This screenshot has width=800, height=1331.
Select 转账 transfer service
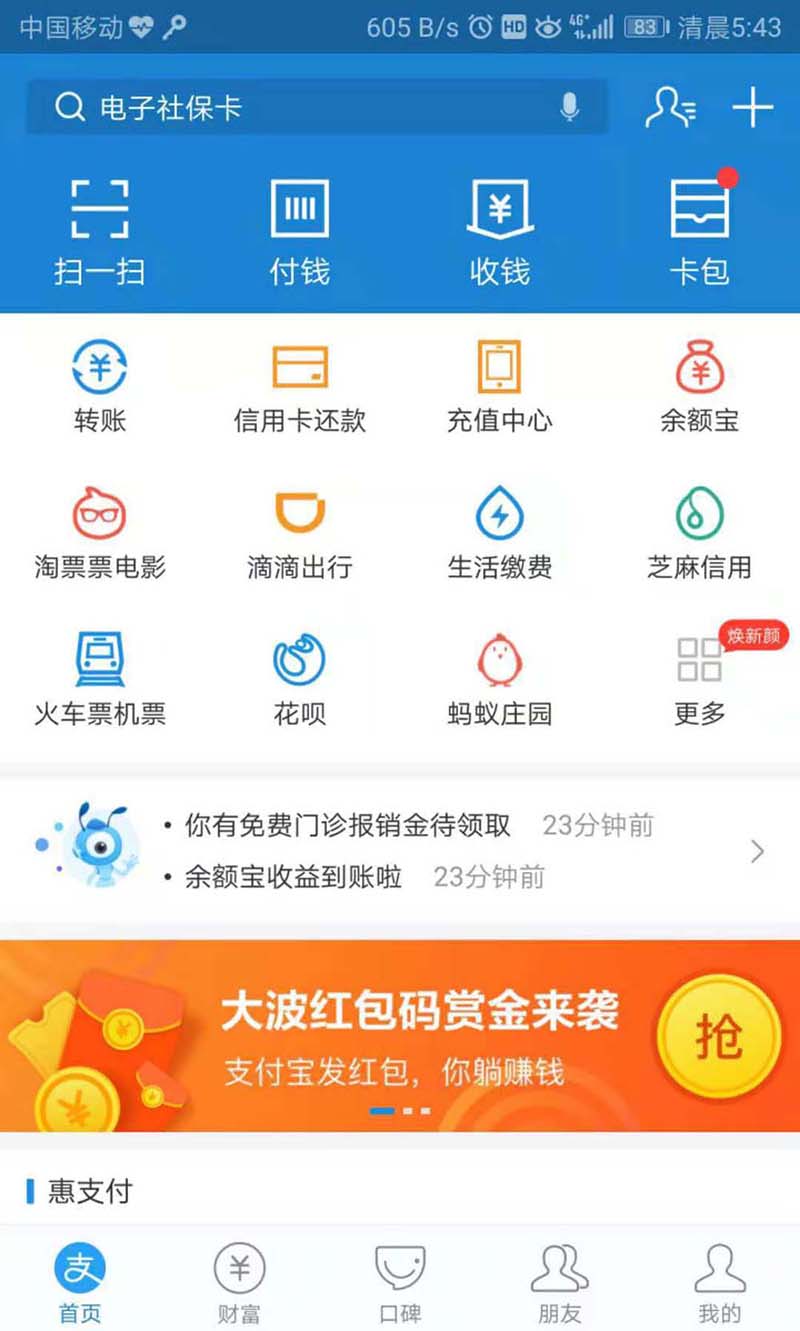pyautogui.click(x=99, y=387)
